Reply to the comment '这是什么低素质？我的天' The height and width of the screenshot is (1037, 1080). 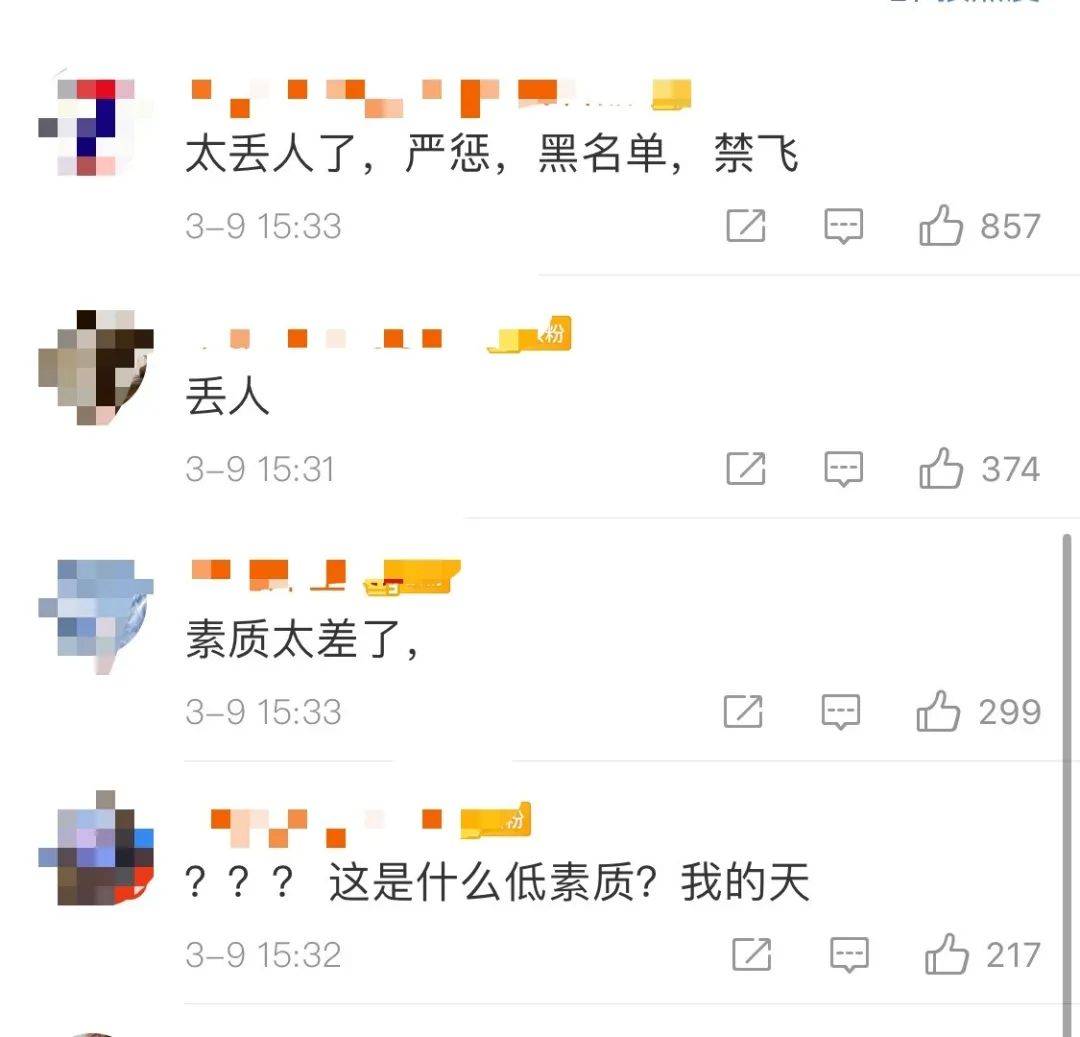(x=849, y=955)
